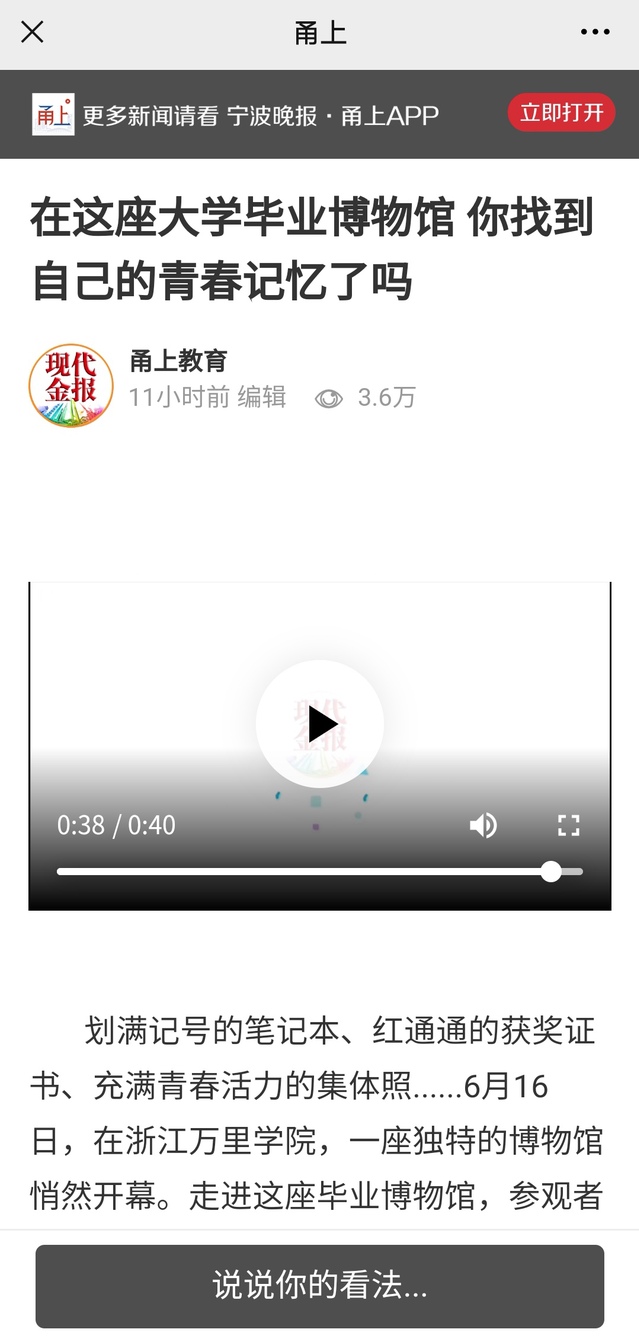
Task: Tap the video progress bar
Action: (x=300, y=872)
